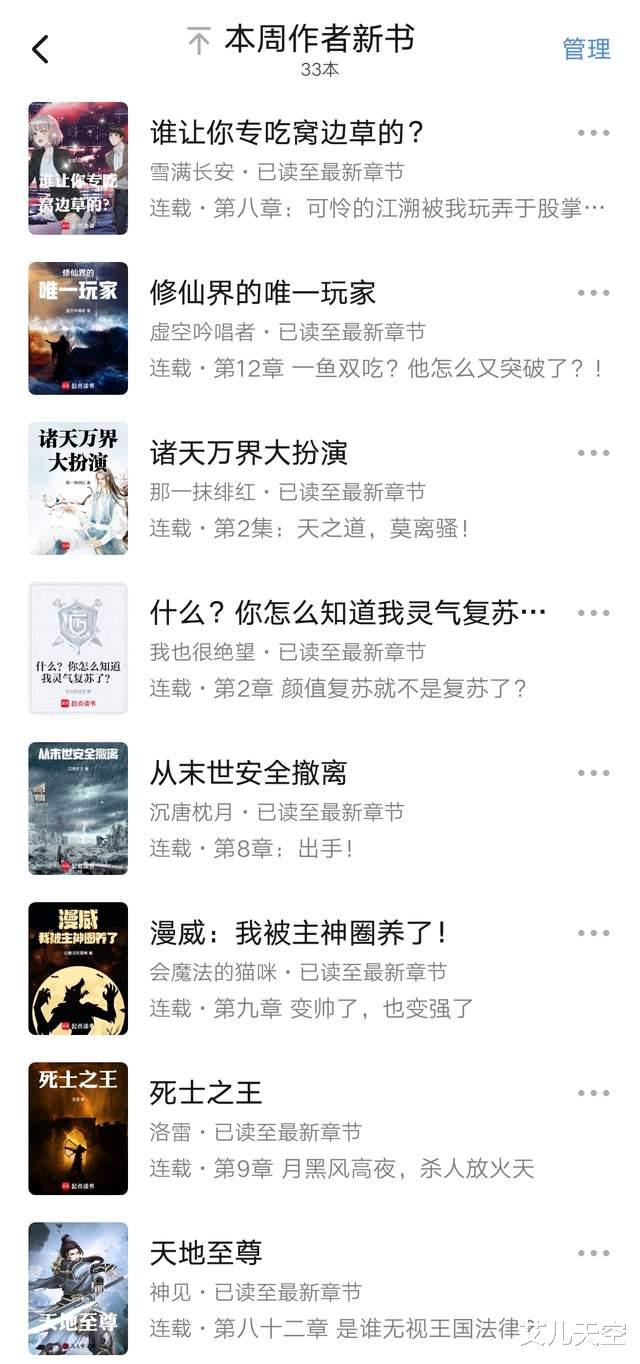Go back using the top-left arrow
The width and height of the screenshot is (640, 1364).
(x=41, y=49)
